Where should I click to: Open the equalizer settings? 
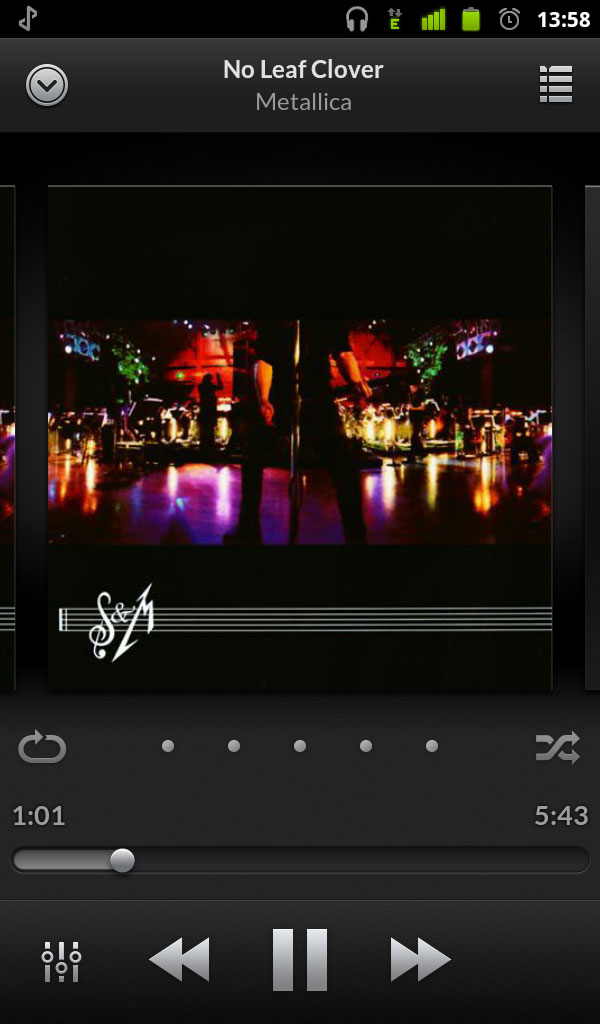tap(61, 961)
